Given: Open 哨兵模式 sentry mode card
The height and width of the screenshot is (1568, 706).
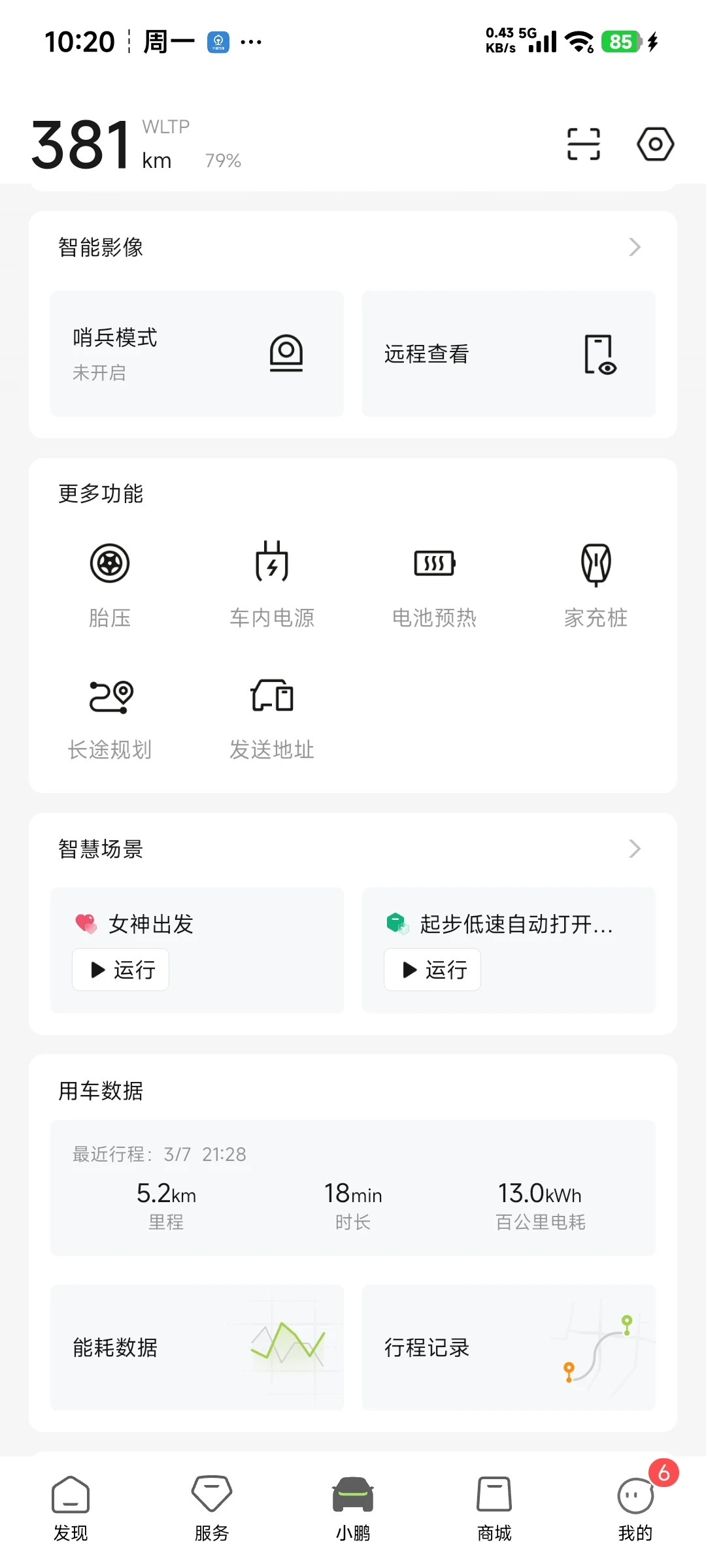Looking at the screenshot, I should [197, 353].
